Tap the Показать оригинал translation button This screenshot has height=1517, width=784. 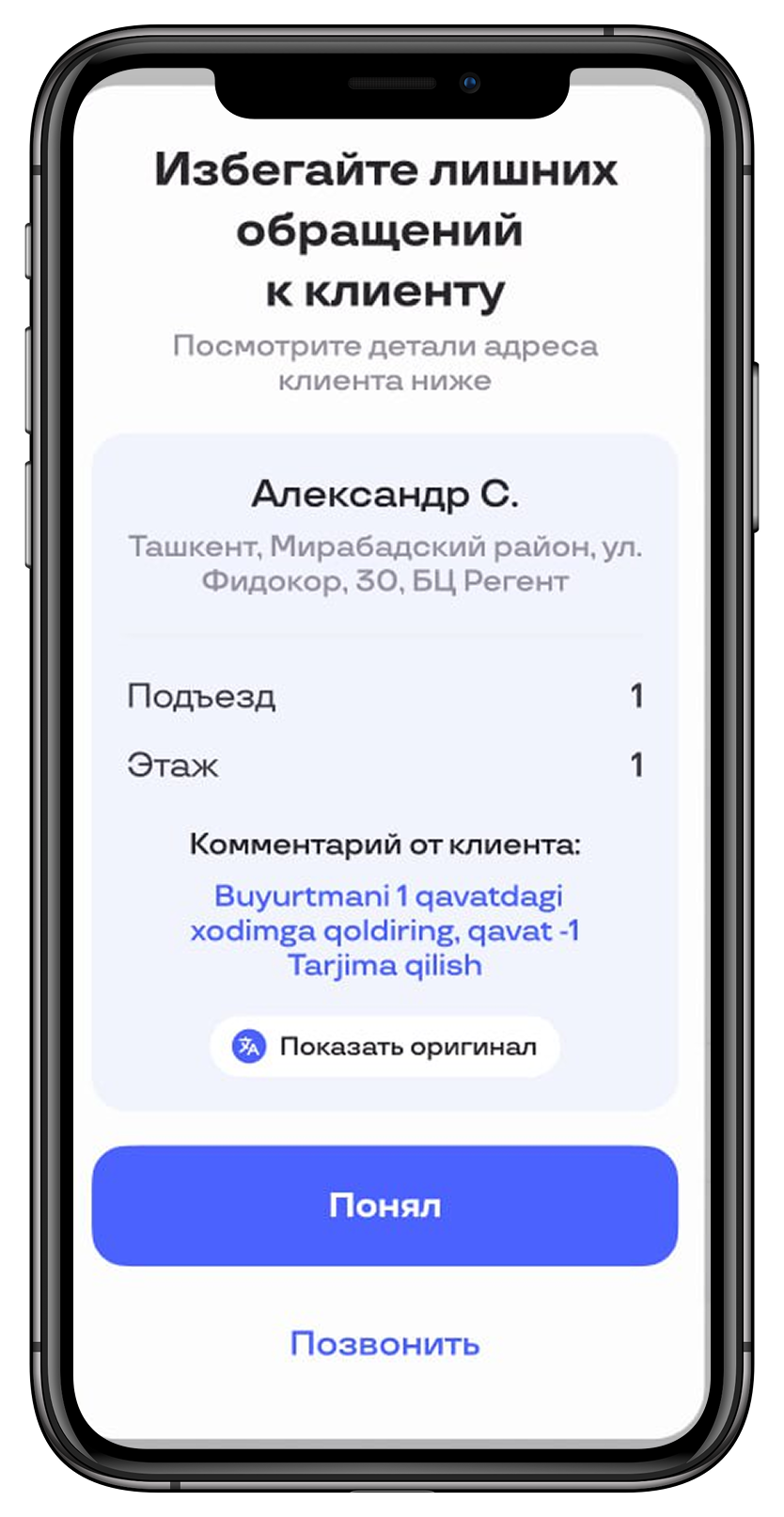click(384, 1047)
